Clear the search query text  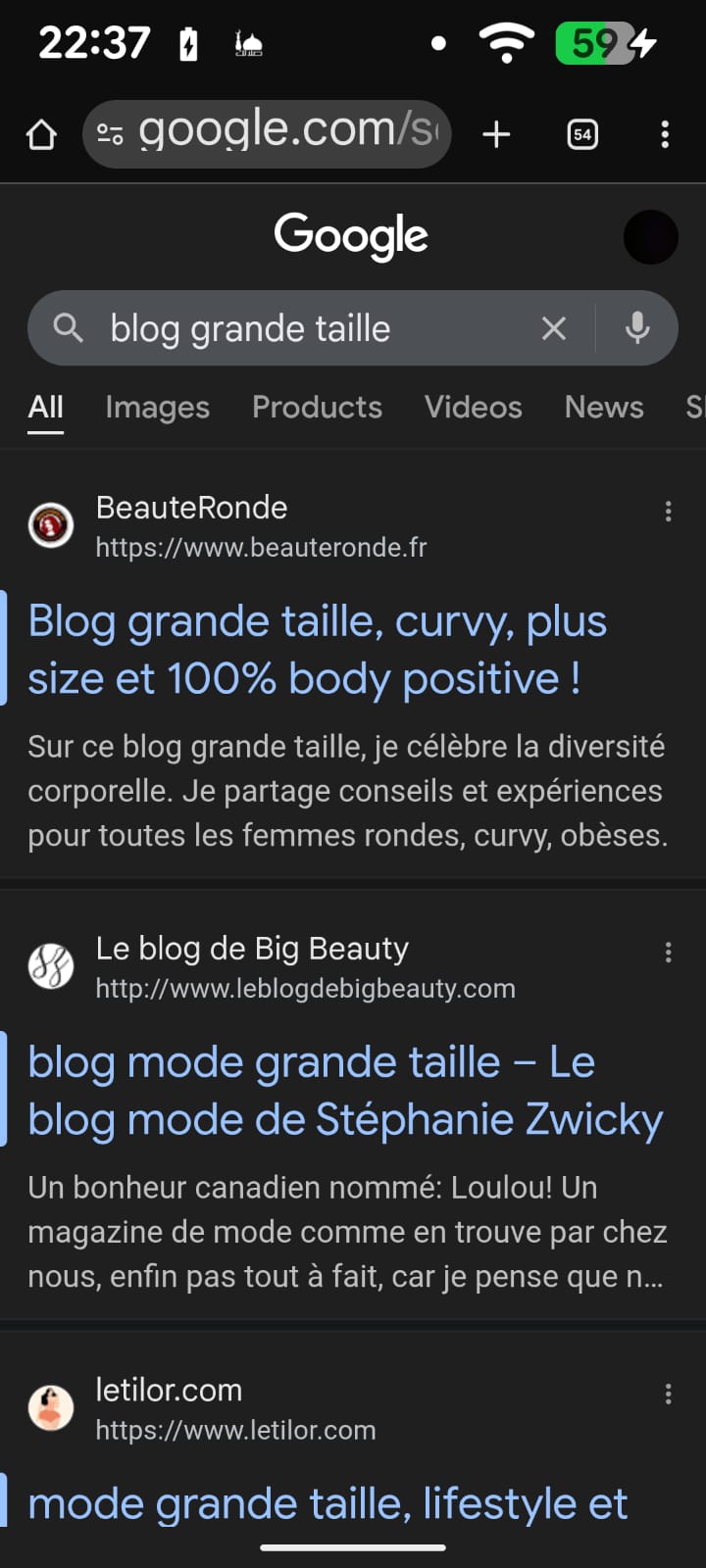click(x=554, y=328)
